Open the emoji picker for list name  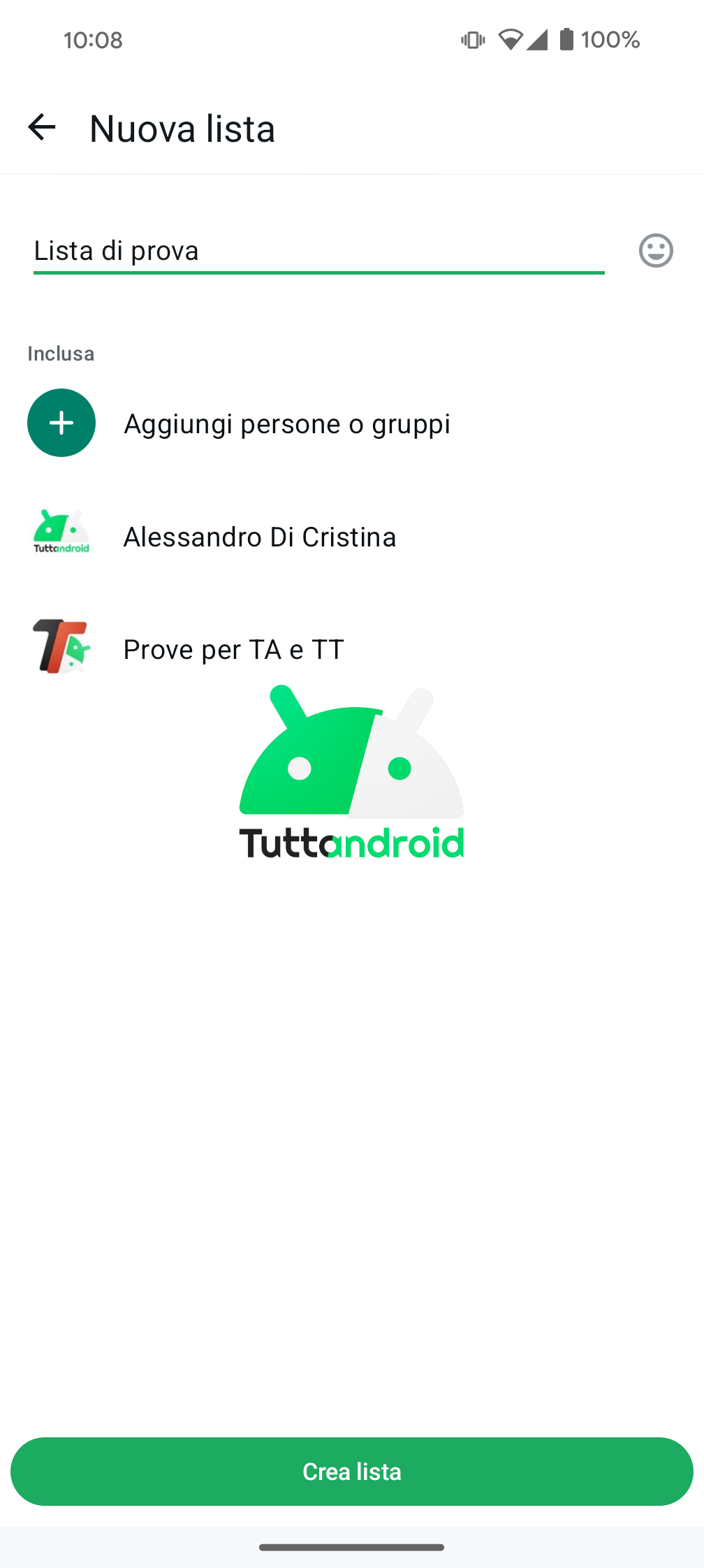[656, 250]
